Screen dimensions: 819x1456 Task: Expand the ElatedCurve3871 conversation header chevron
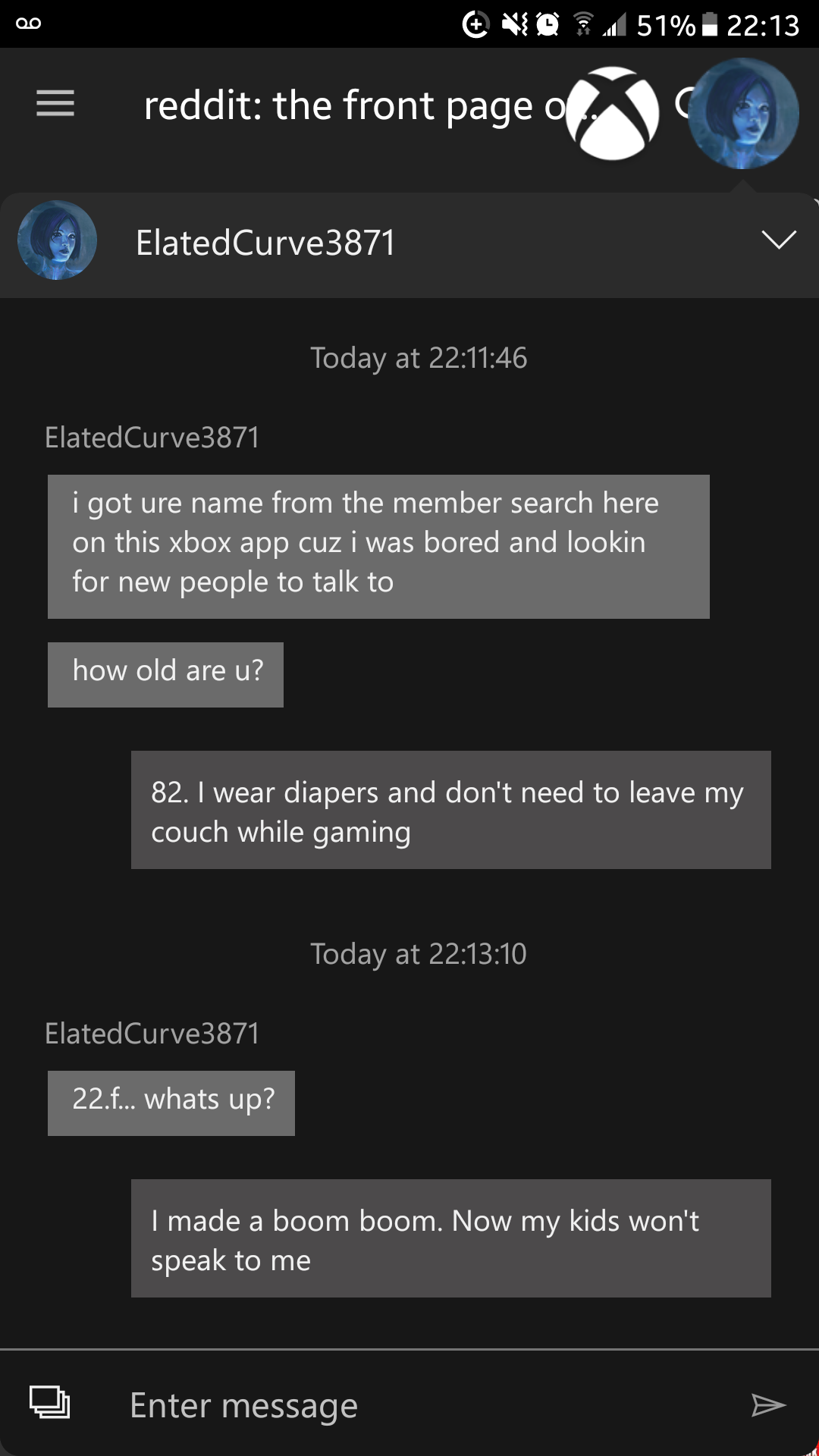coord(779,240)
